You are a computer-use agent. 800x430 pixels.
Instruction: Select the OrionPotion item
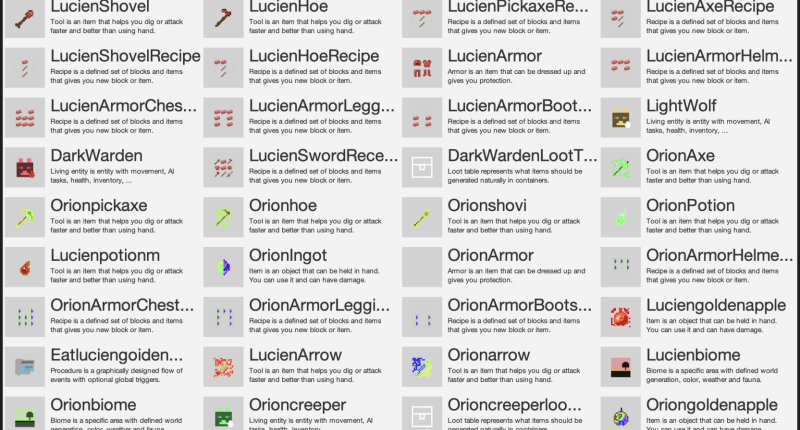coord(690,206)
